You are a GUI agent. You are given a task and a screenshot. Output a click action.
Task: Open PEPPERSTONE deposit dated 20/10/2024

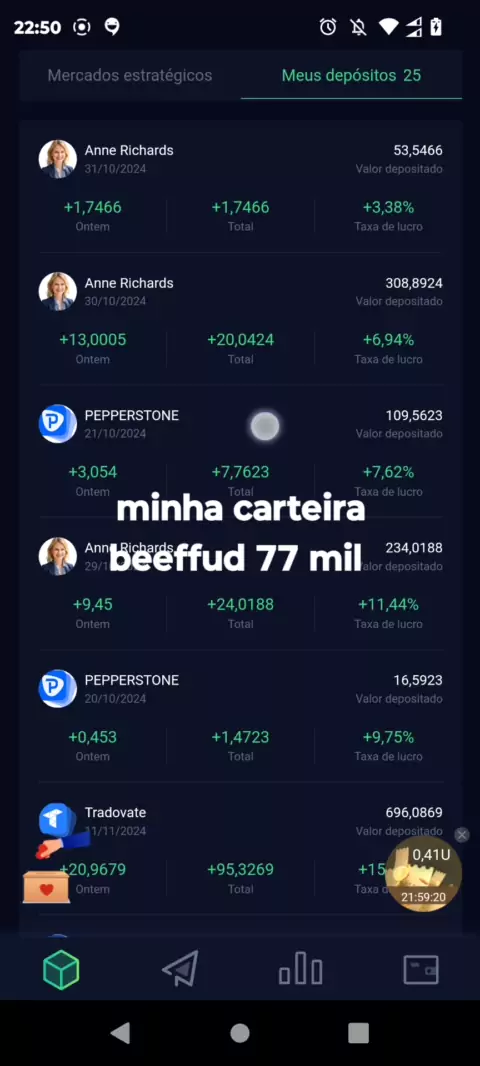click(241, 717)
